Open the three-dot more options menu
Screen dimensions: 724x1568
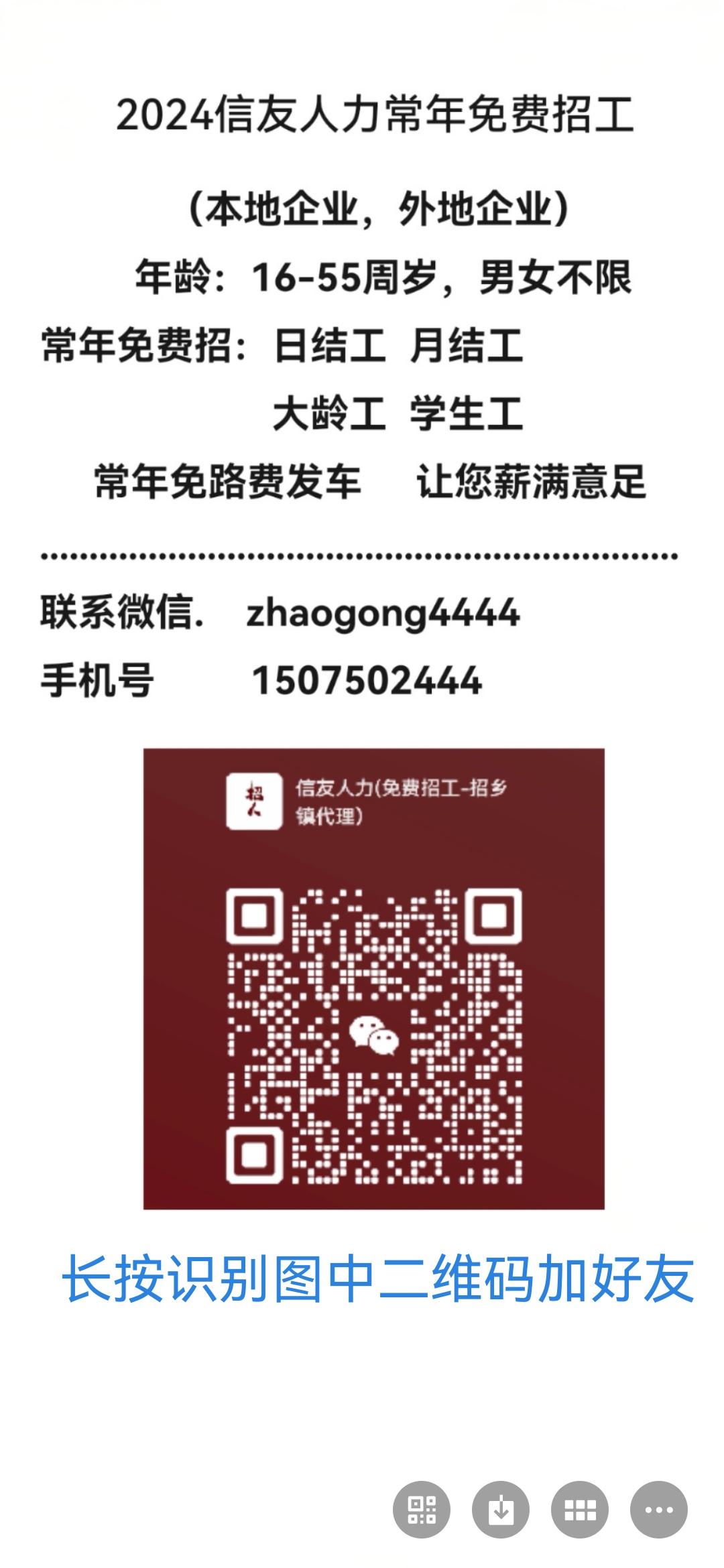pos(659,1510)
